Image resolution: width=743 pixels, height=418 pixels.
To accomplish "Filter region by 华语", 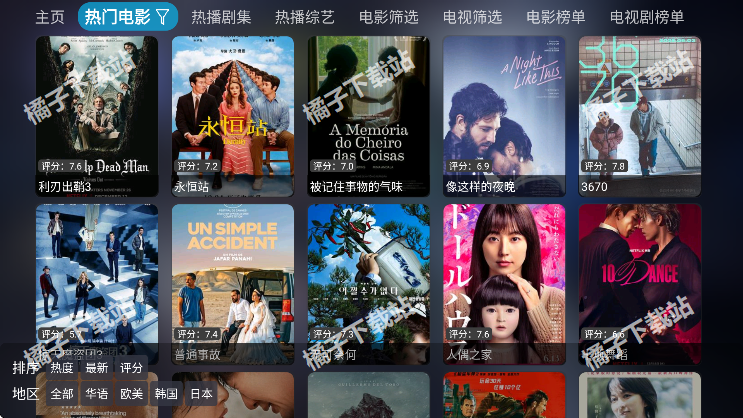I will click(x=97, y=394).
